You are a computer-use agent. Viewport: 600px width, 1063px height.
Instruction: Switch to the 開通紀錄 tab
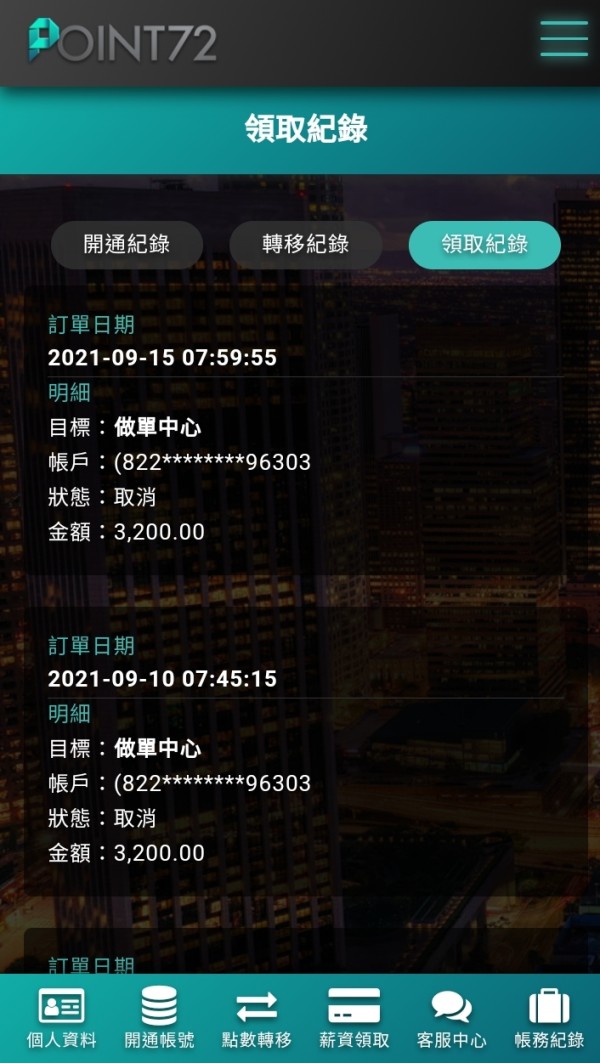[x=127, y=245]
